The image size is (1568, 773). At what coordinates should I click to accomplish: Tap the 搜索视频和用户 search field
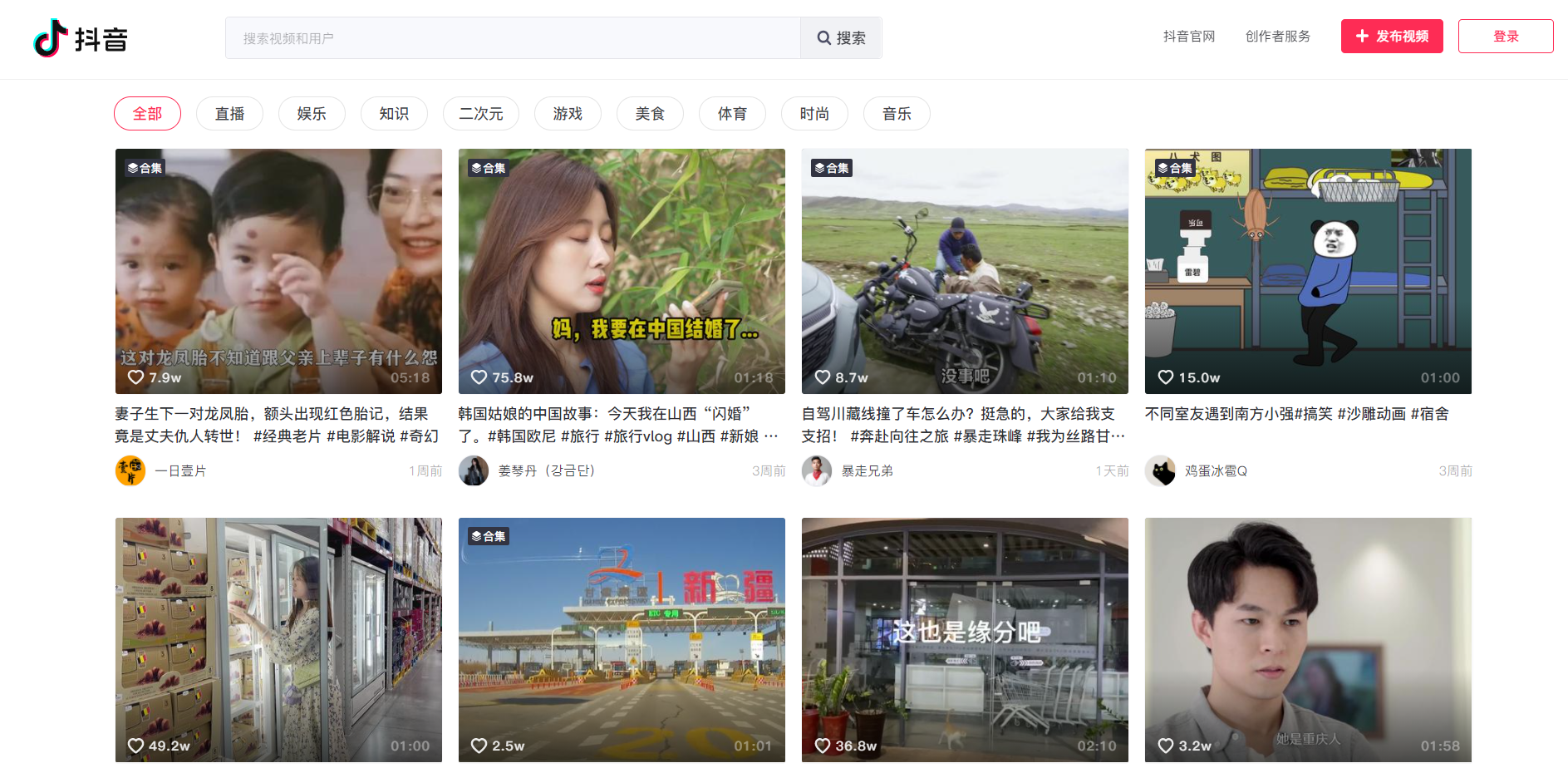point(513,38)
